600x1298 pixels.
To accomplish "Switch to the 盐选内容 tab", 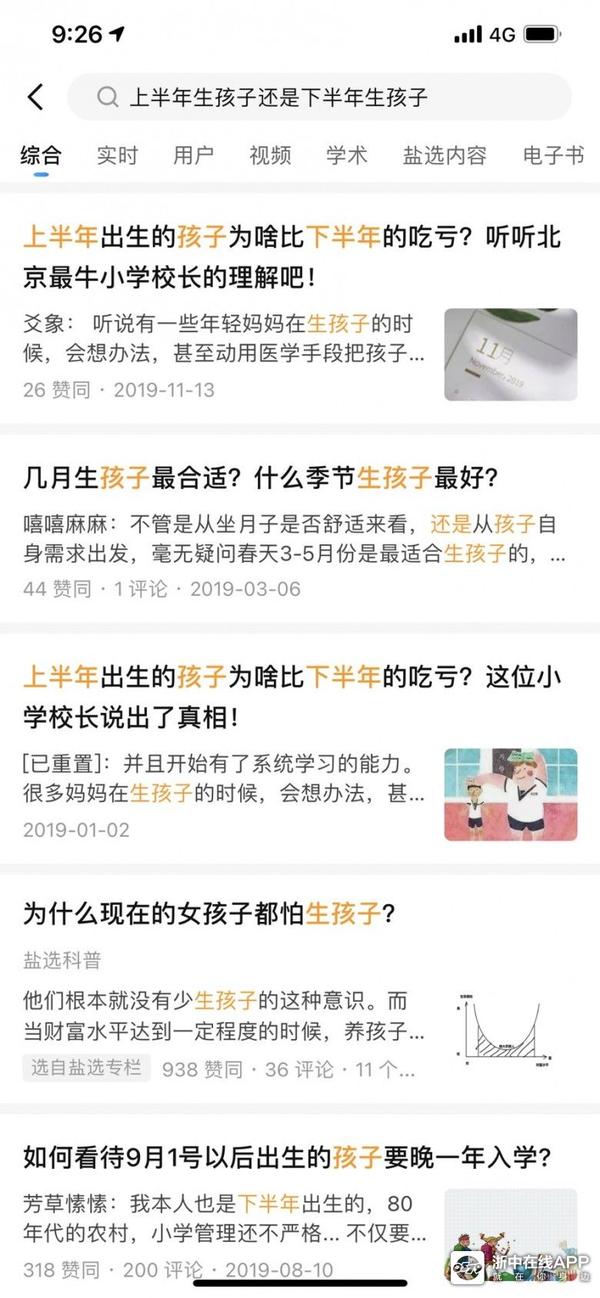I will 444,155.
